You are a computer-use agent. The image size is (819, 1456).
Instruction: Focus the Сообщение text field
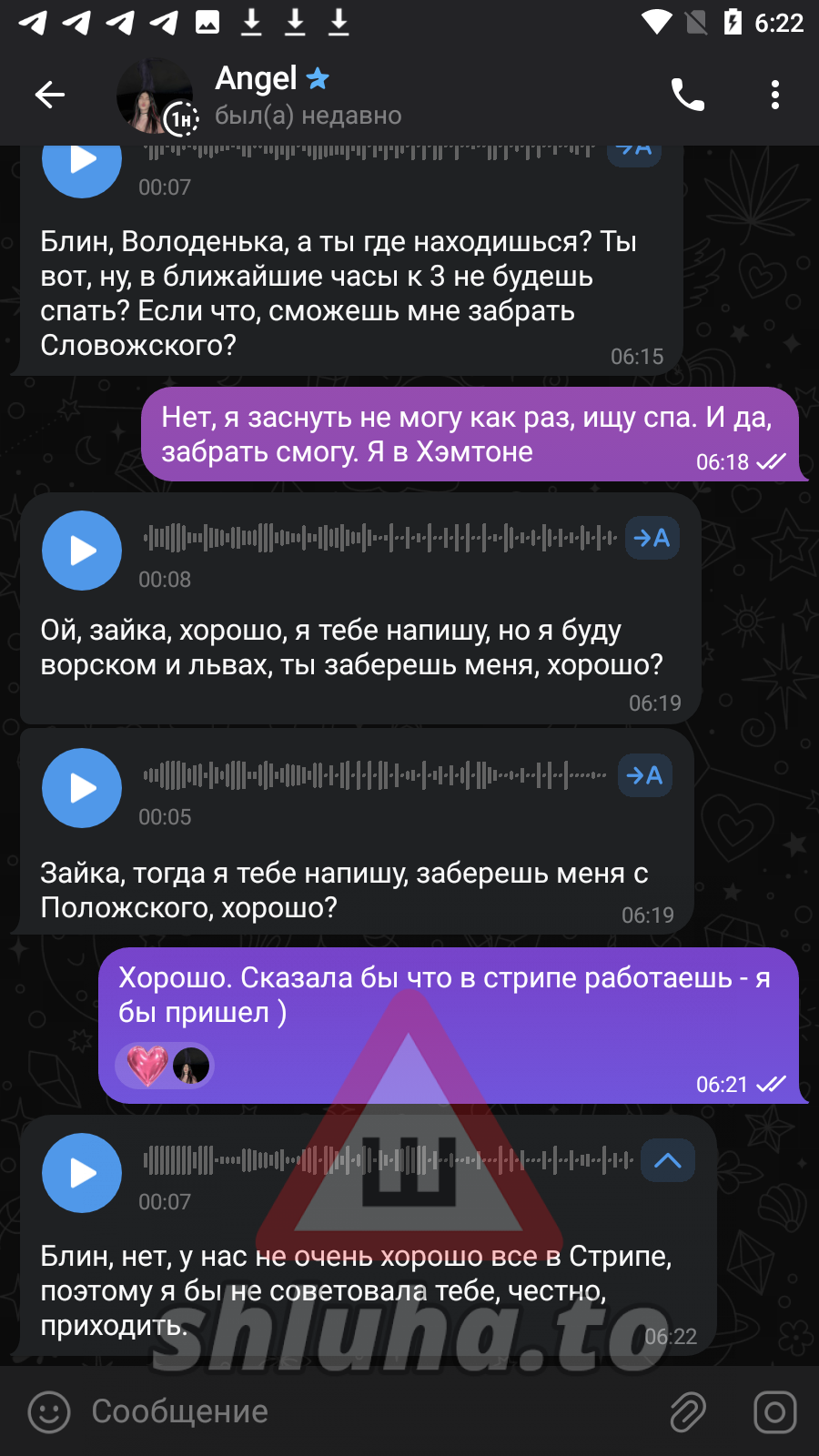click(364, 1412)
